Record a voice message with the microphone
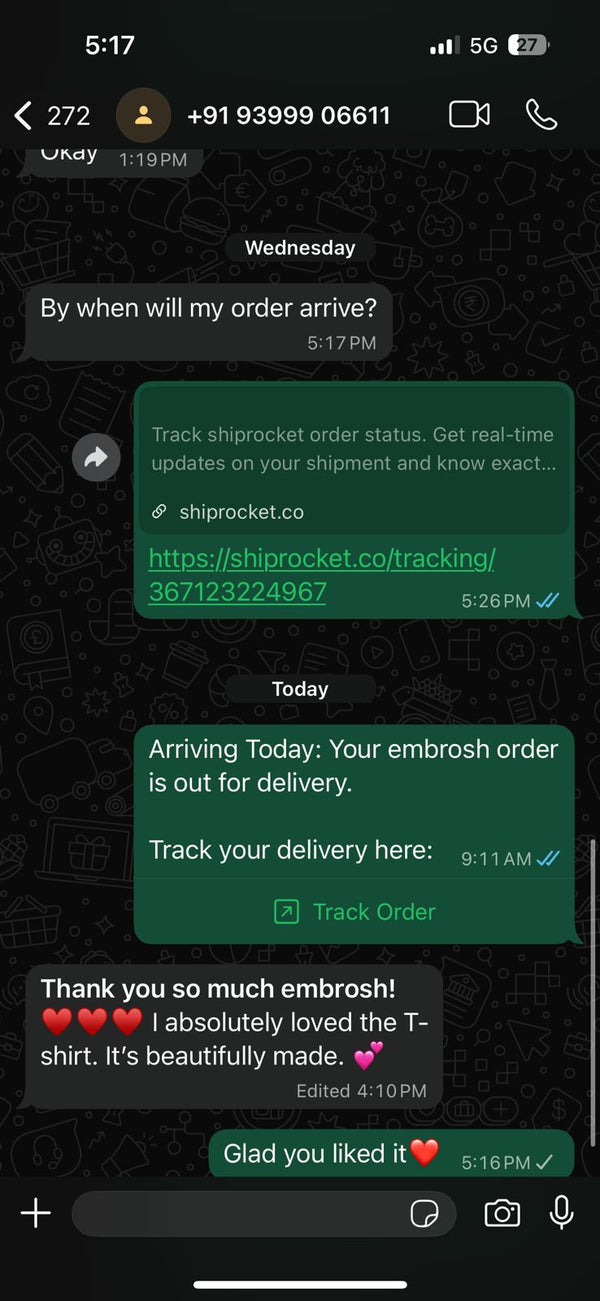Viewport: 600px width, 1301px height. (x=562, y=1213)
